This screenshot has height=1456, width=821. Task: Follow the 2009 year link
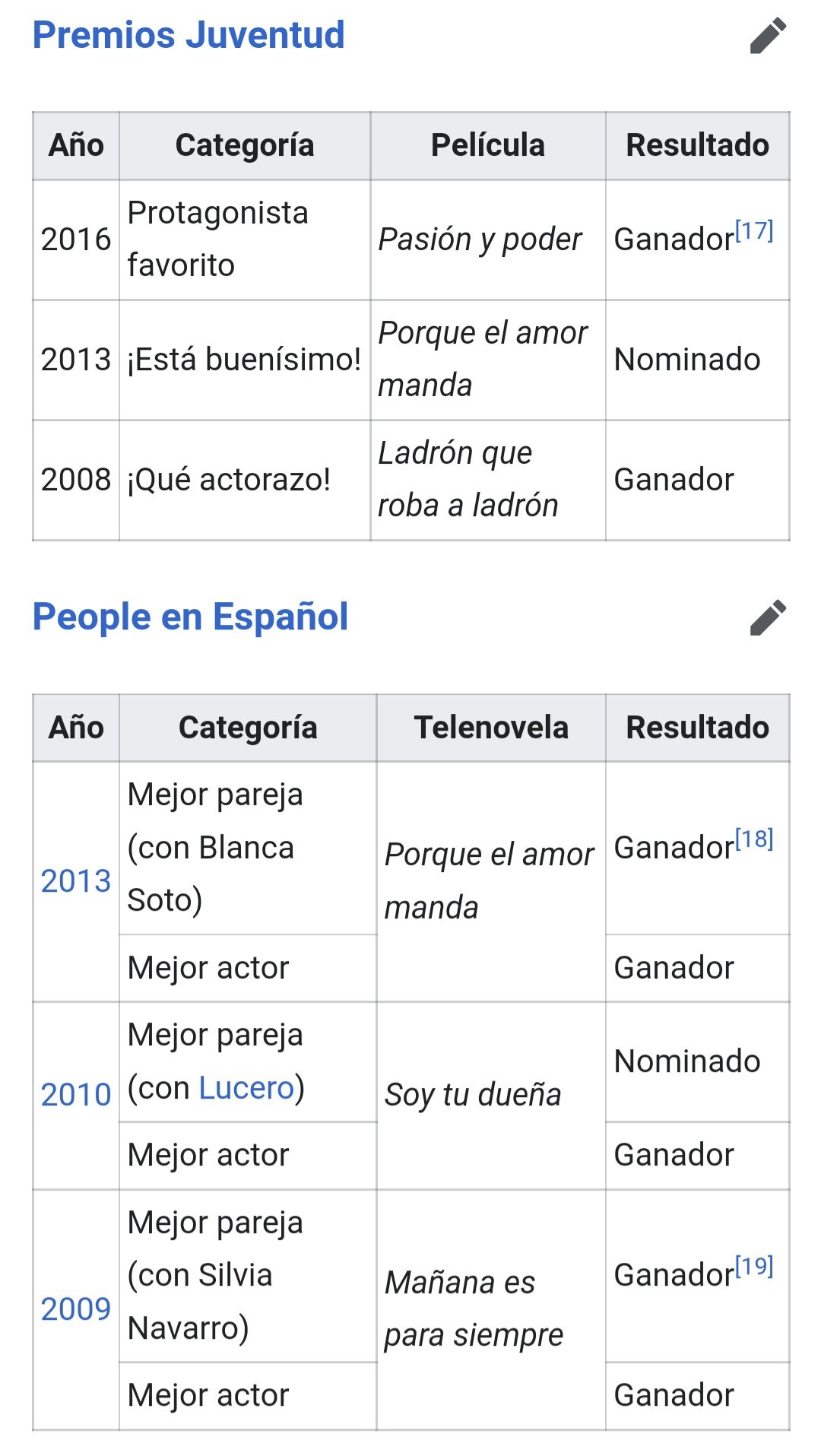coord(76,1309)
